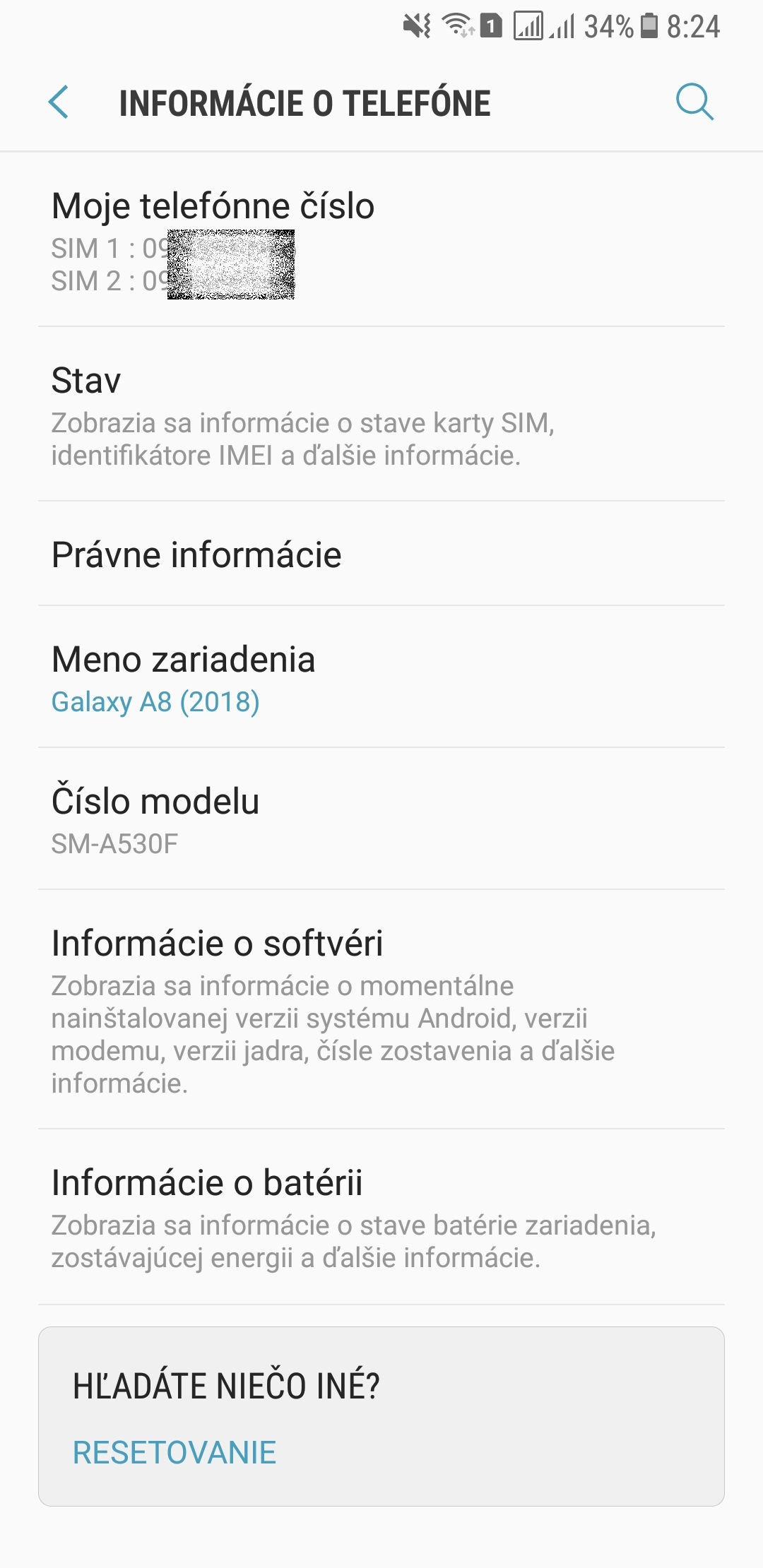Follow the RESETOVANIE link

click(175, 1453)
